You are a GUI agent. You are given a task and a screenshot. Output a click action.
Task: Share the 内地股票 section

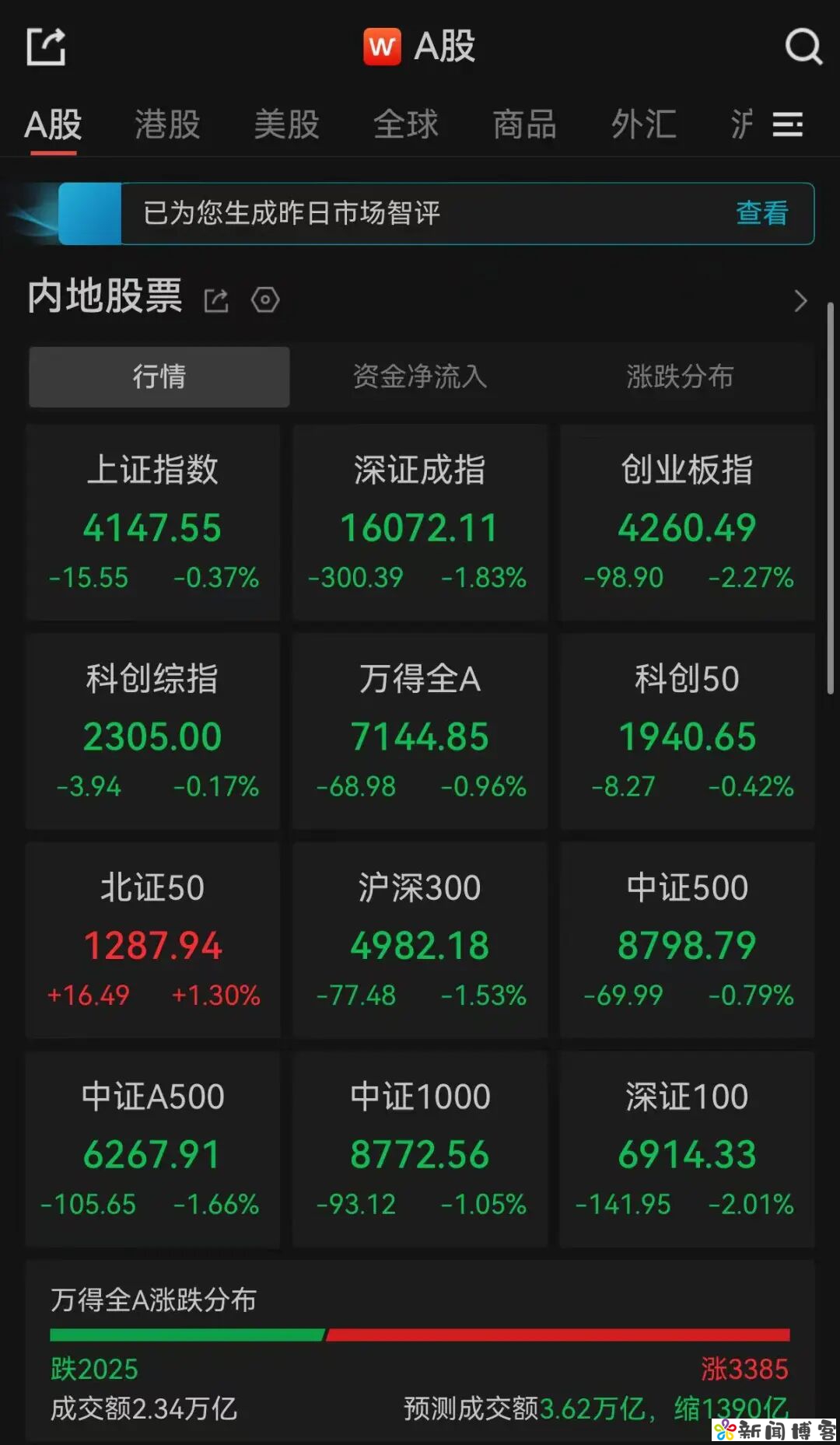pos(216,300)
